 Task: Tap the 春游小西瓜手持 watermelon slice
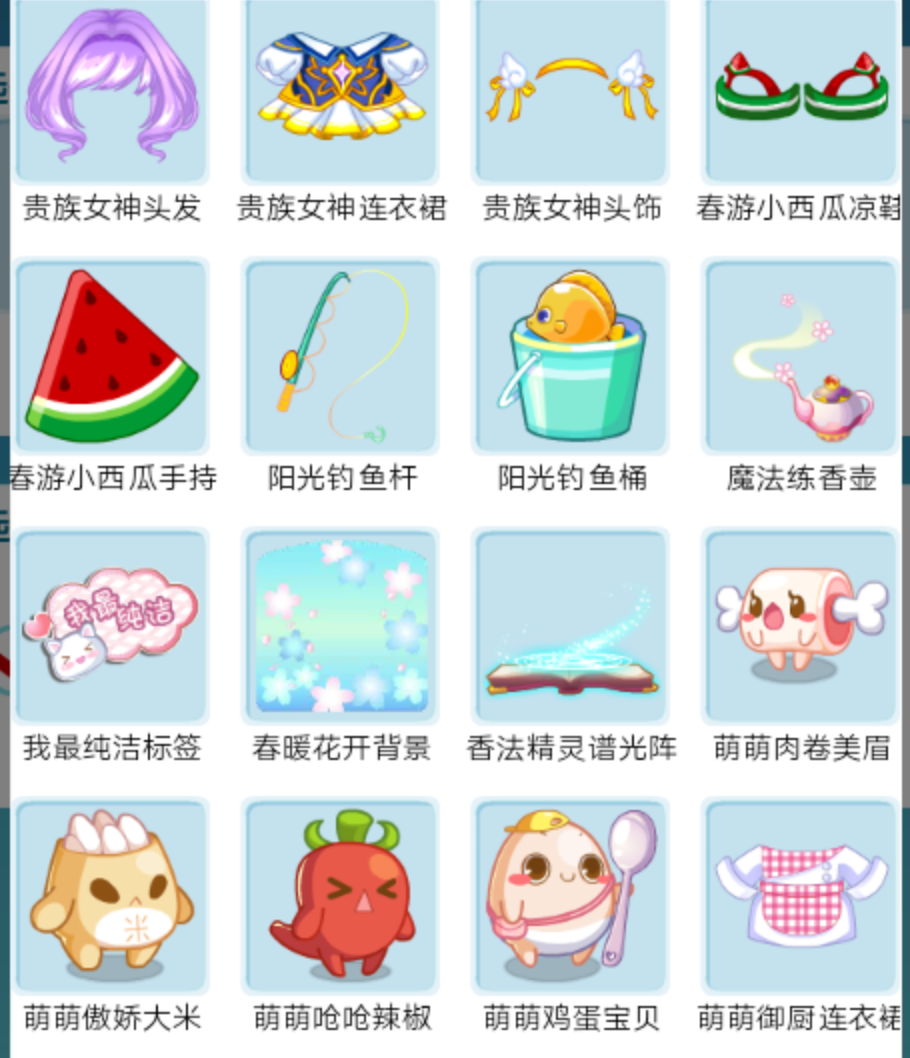[111, 356]
